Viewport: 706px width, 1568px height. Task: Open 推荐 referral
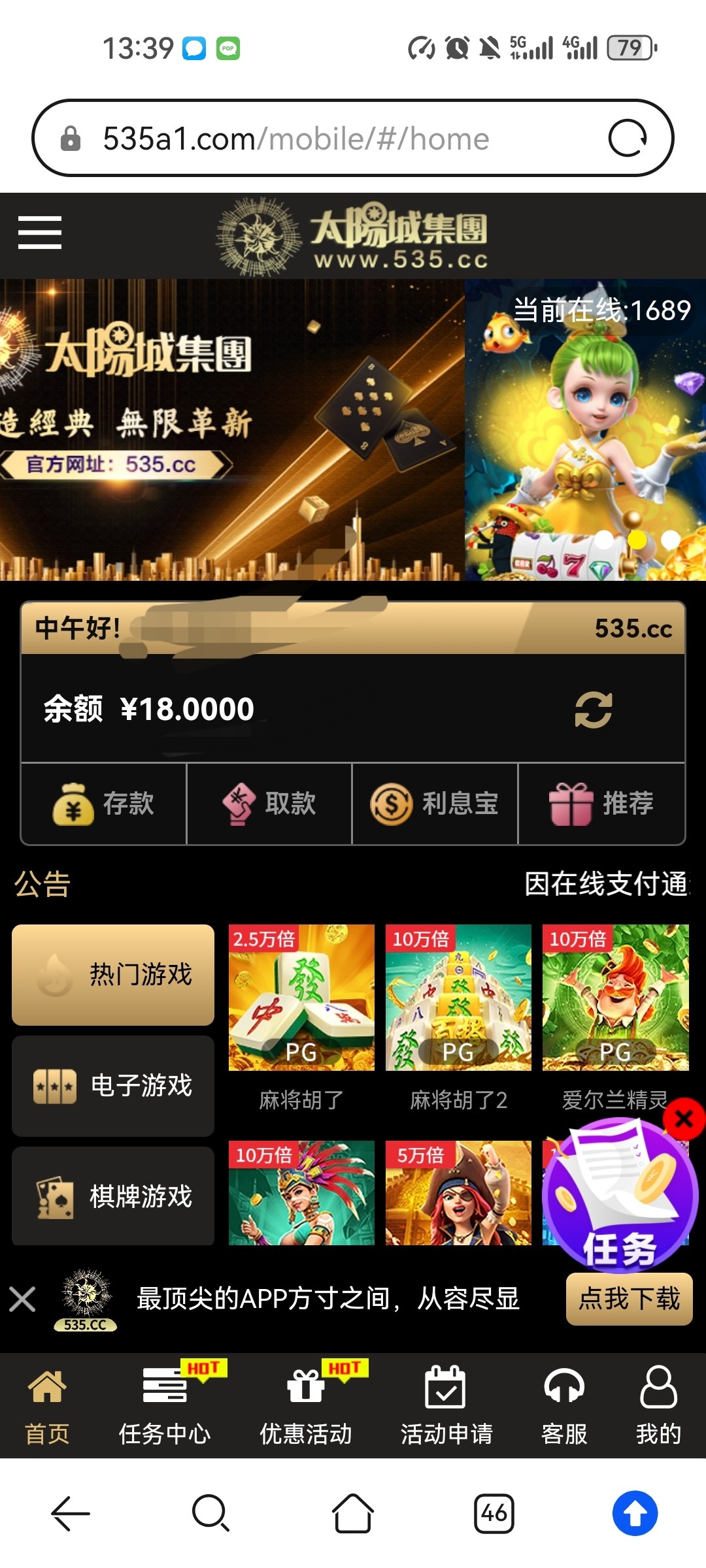[601, 804]
